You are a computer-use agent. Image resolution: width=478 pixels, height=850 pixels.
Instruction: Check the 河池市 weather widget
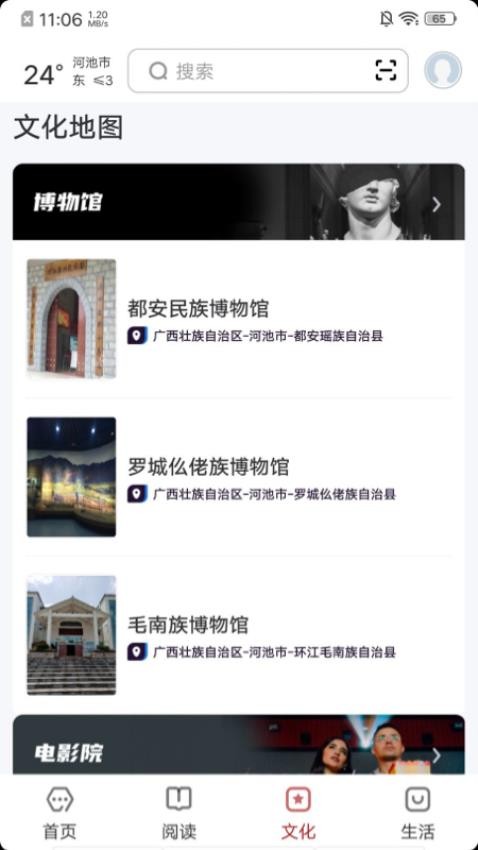(x=68, y=72)
